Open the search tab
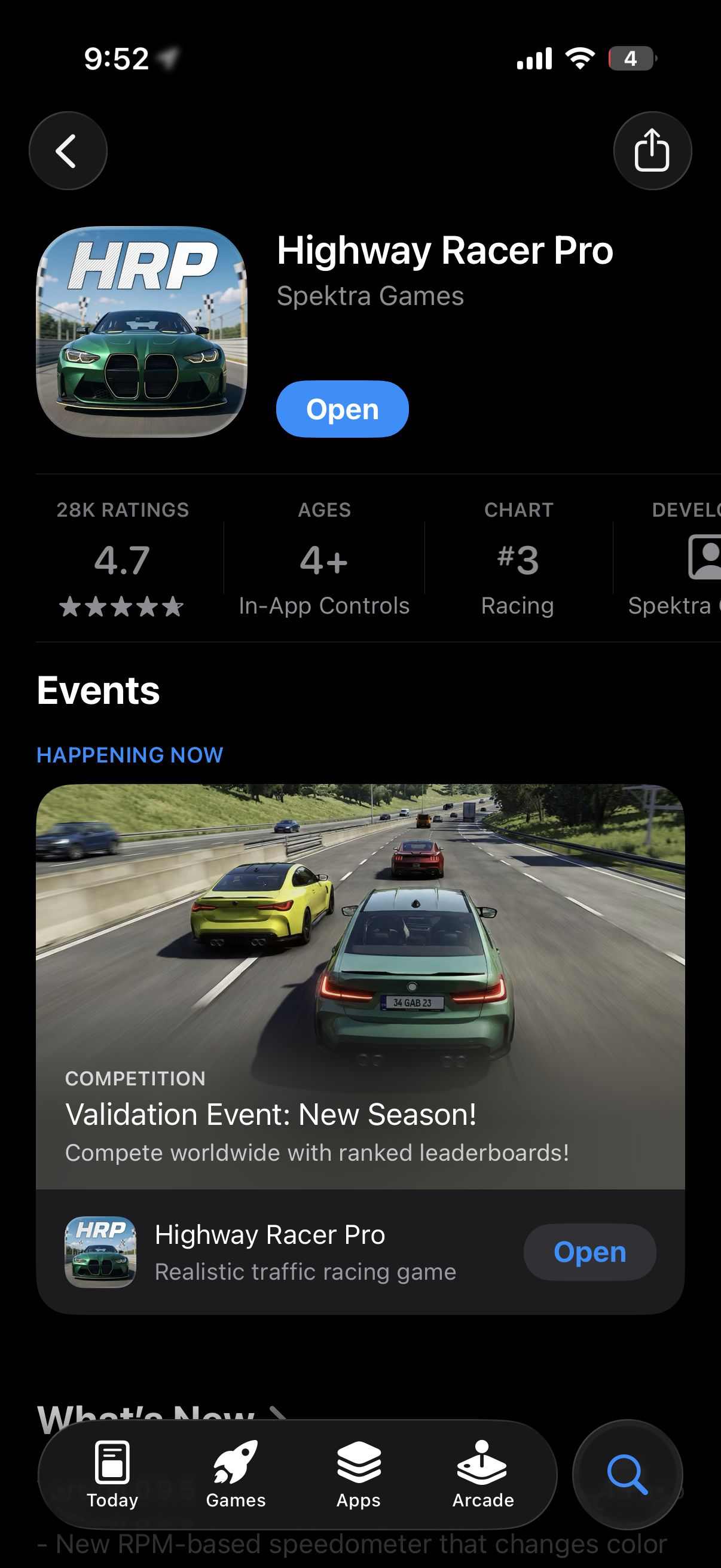 coord(627,1474)
